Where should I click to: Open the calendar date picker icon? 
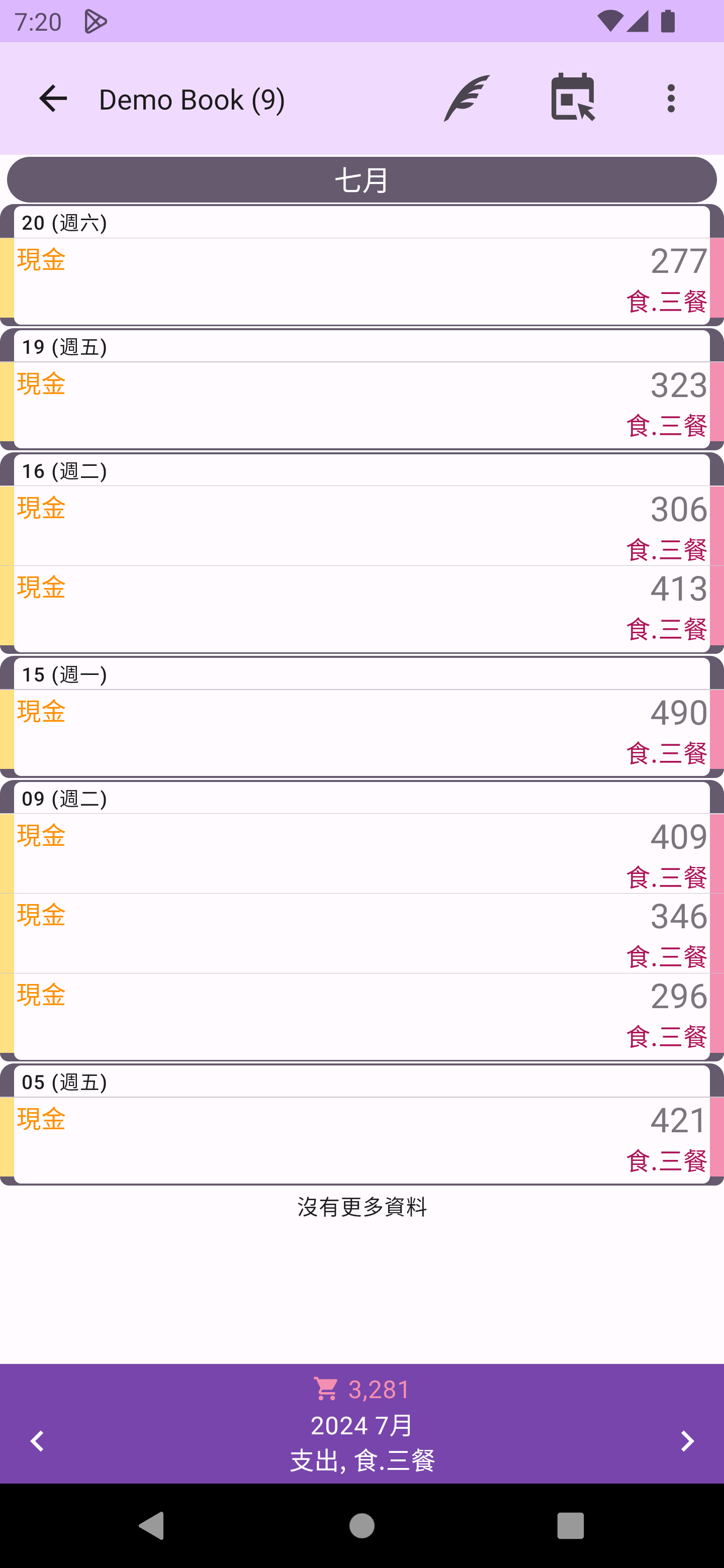(x=572, y=97)
